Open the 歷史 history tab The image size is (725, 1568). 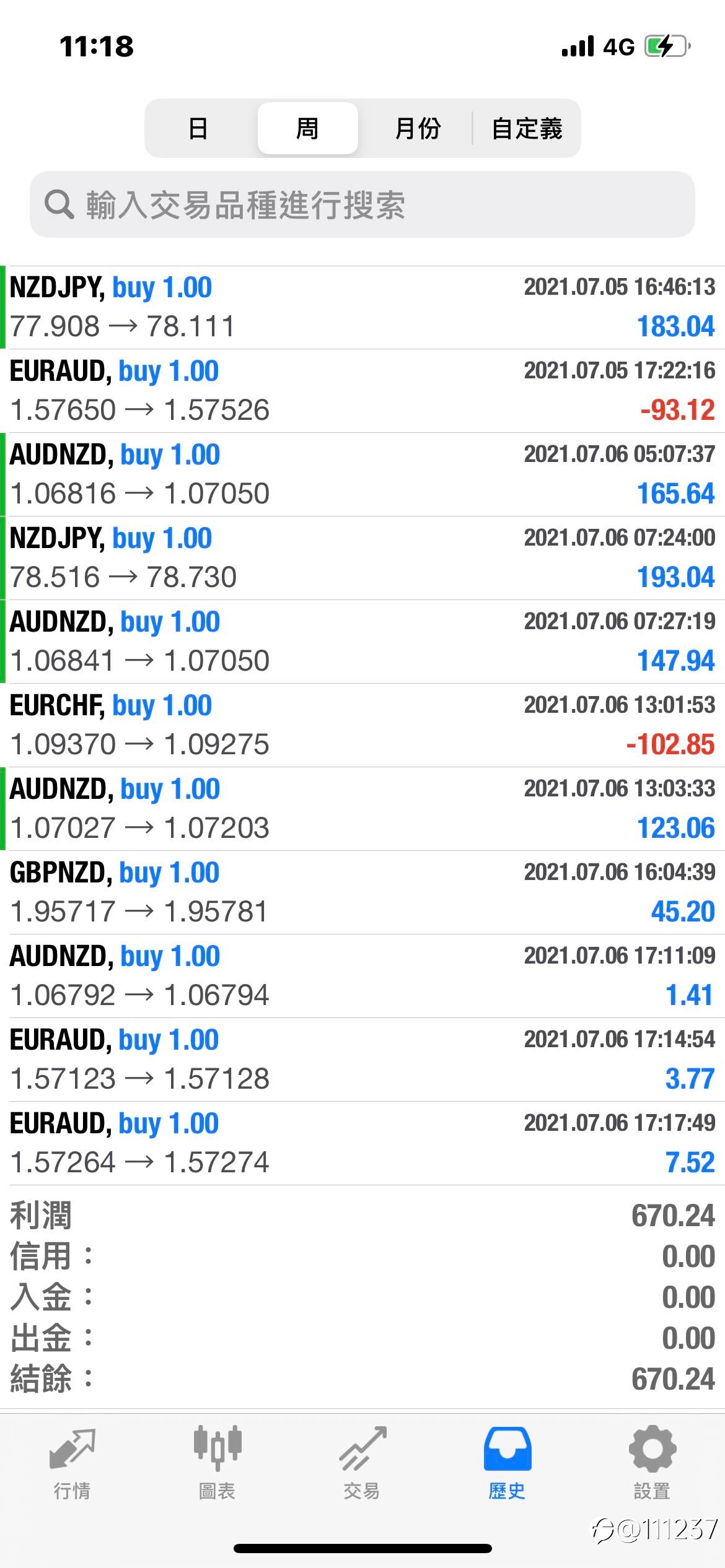tap(507, 1463)
